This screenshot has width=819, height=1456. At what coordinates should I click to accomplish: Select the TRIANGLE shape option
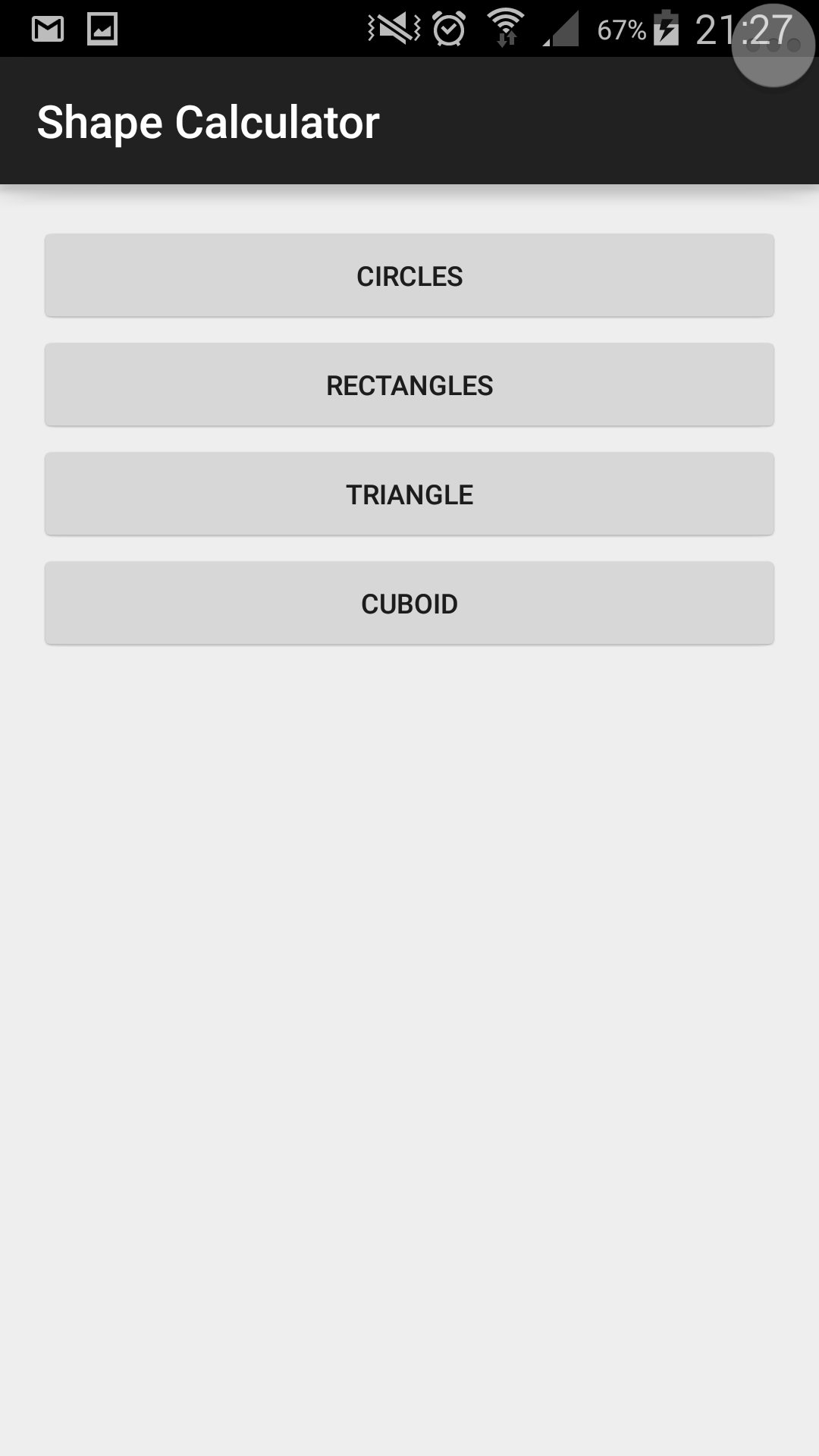click(409, 494)
